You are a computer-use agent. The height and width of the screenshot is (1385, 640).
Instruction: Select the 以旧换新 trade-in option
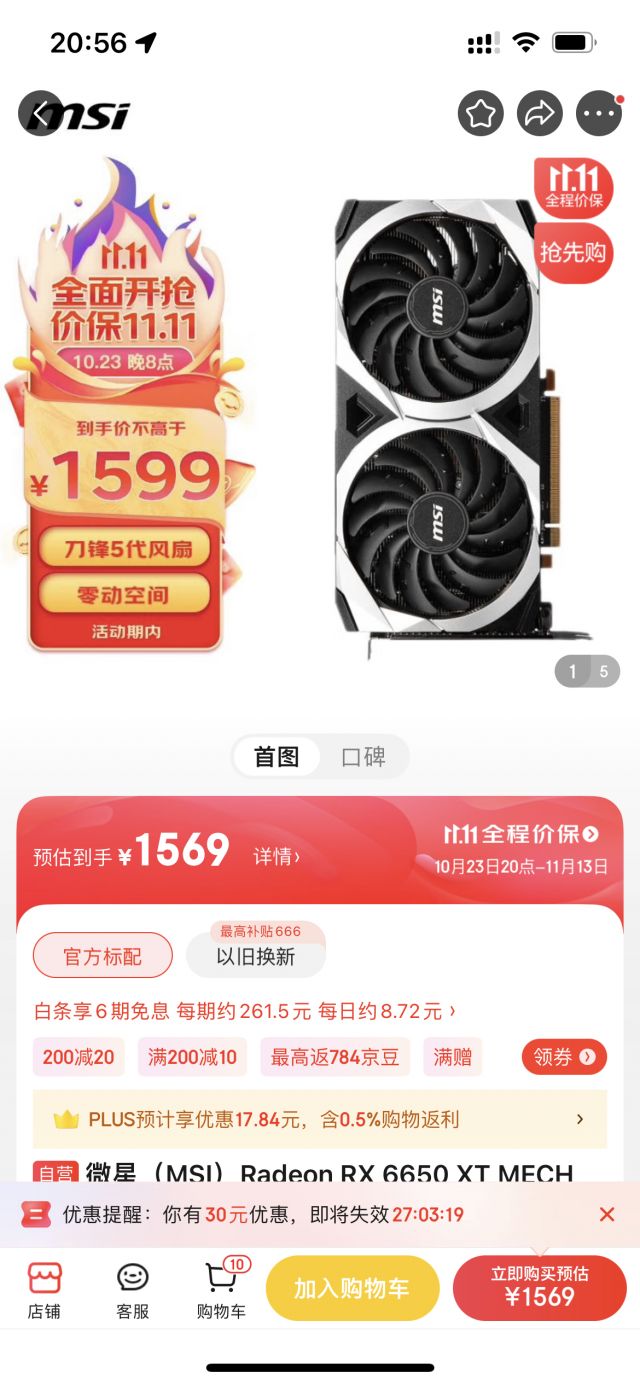click(x=256, y=956)
